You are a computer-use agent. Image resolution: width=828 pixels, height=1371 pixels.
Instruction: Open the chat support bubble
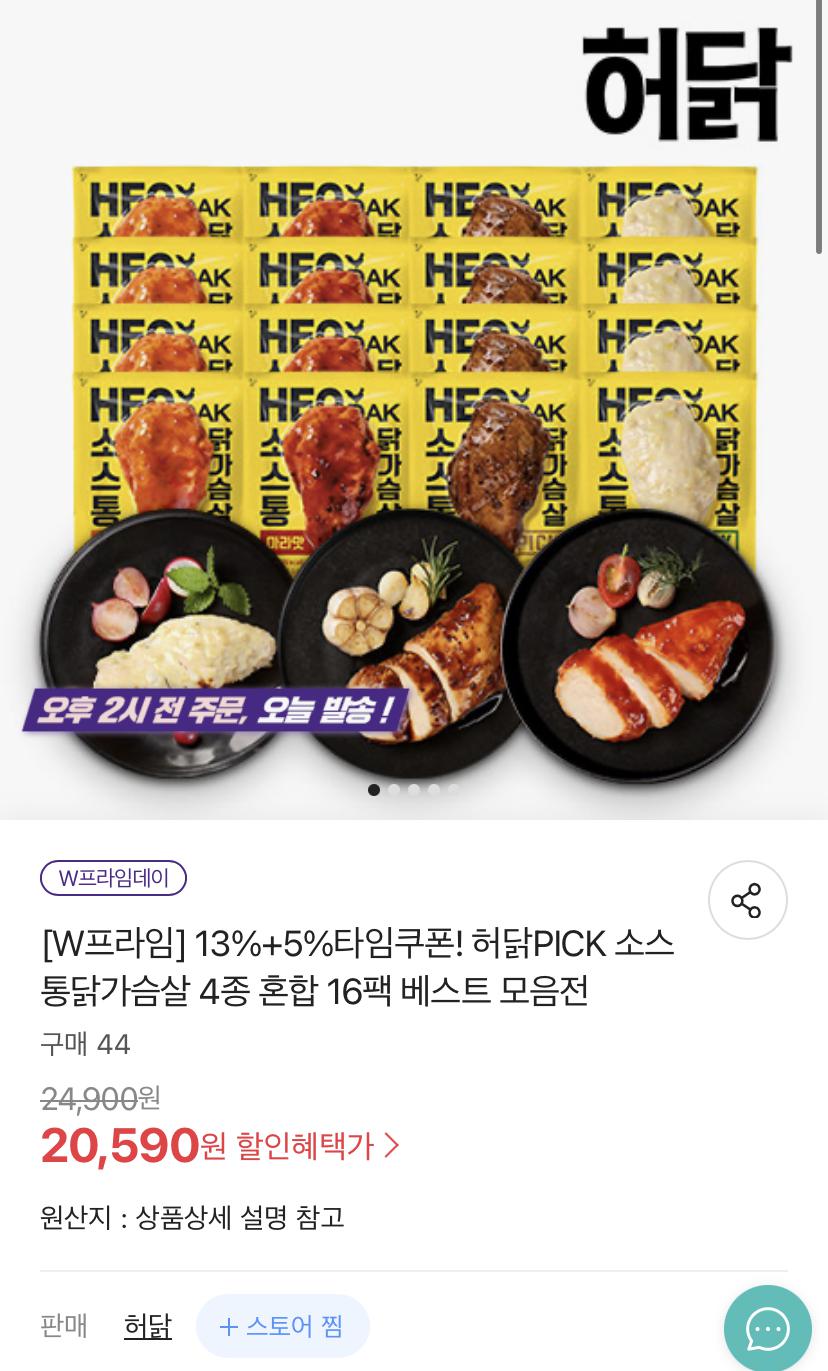coord(767,1328)
